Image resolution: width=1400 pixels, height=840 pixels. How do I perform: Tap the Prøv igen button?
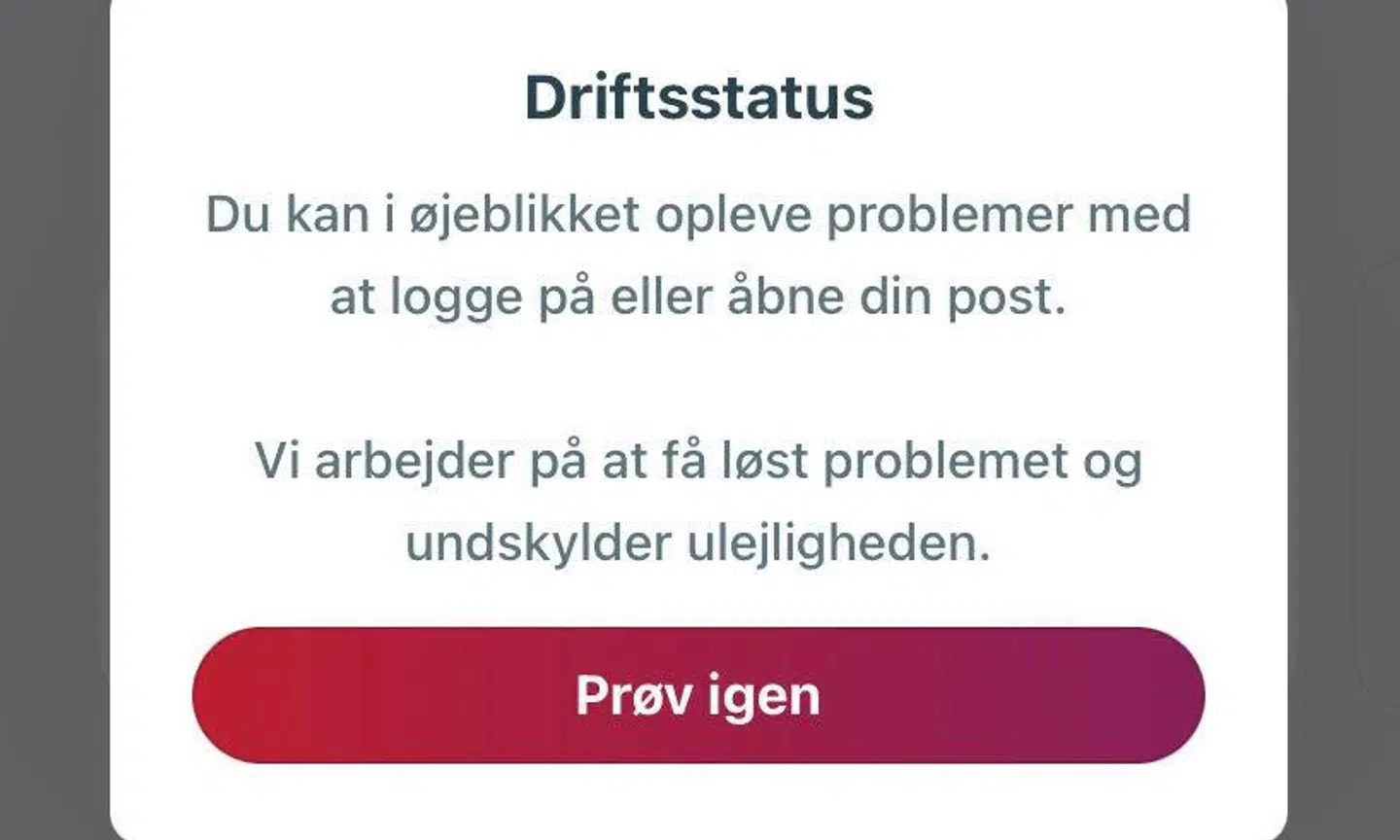click(698, 695)
